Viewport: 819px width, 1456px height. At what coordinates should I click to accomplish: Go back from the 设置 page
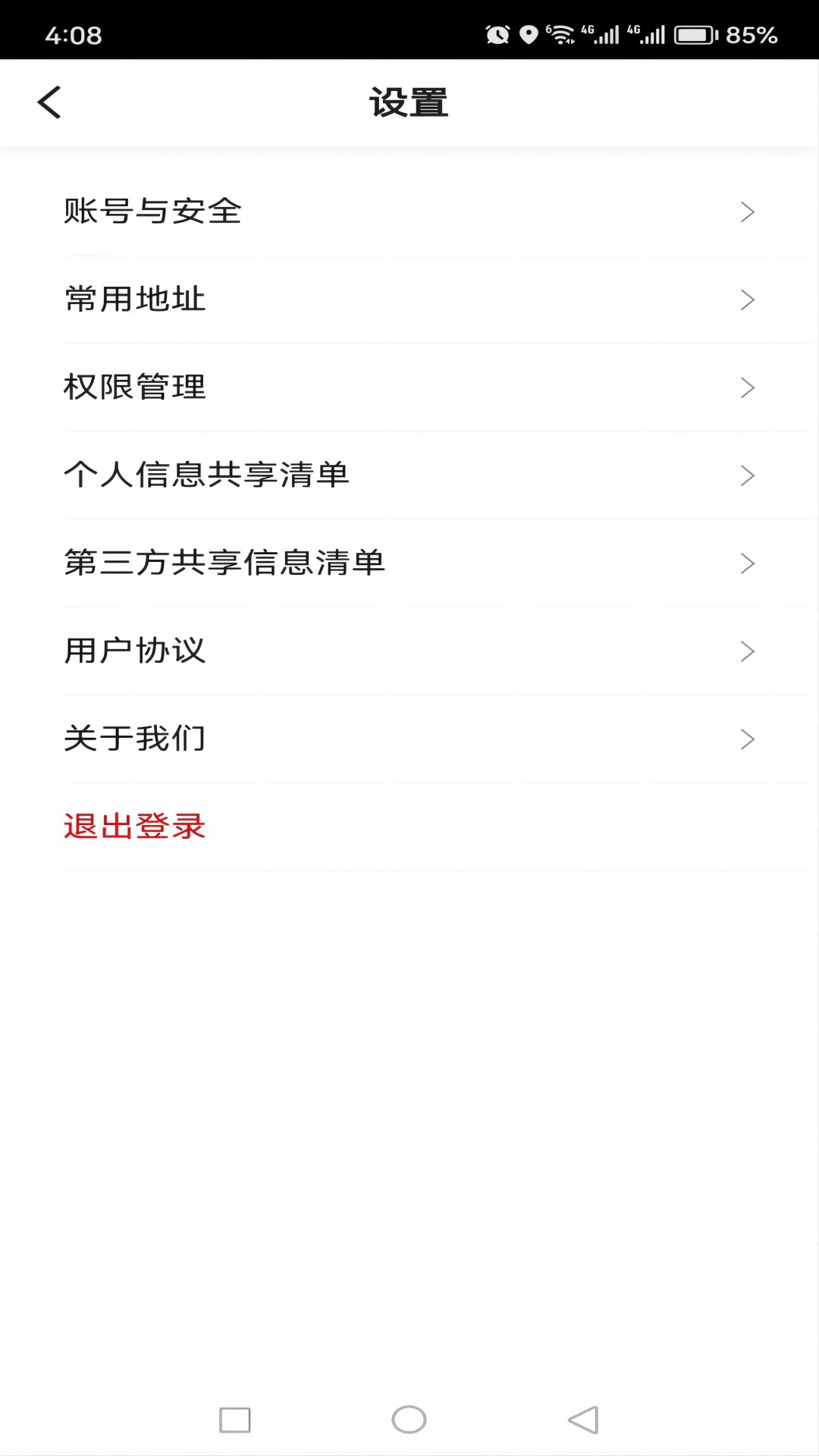point(49,102)
